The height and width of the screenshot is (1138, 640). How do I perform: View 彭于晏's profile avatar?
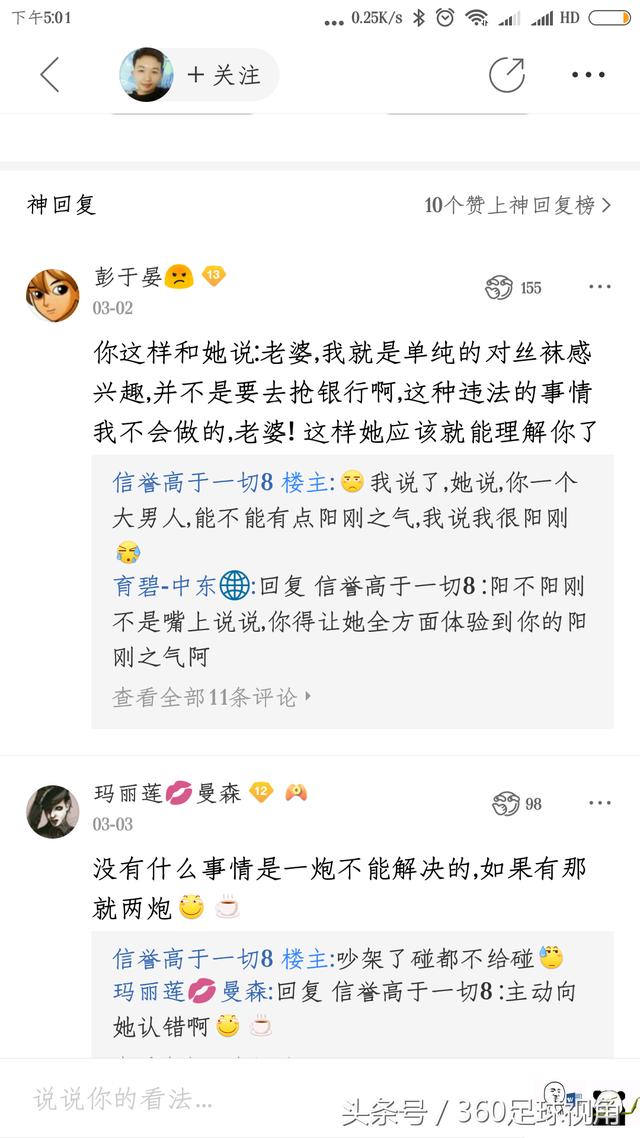[52, 294]
